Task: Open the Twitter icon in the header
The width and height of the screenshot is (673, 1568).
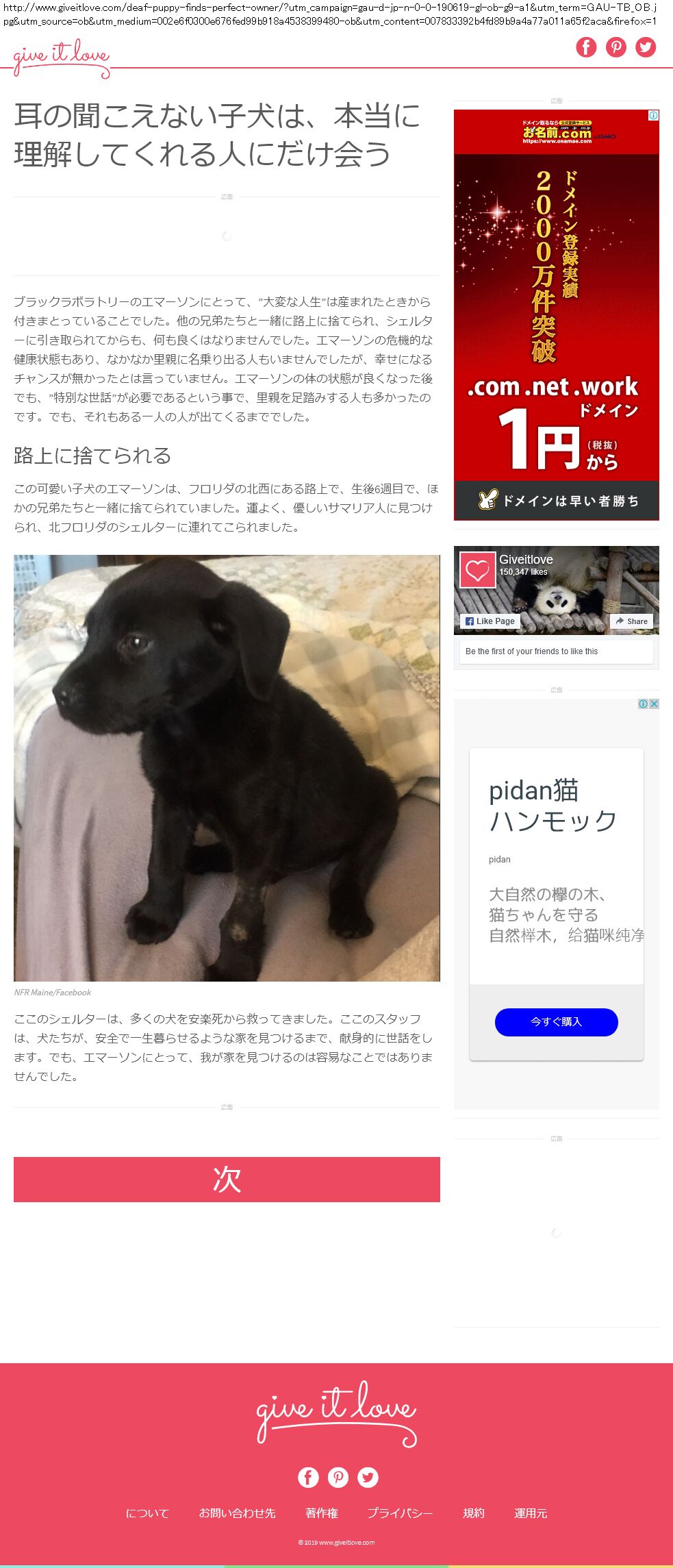Action: click(646, 47)
